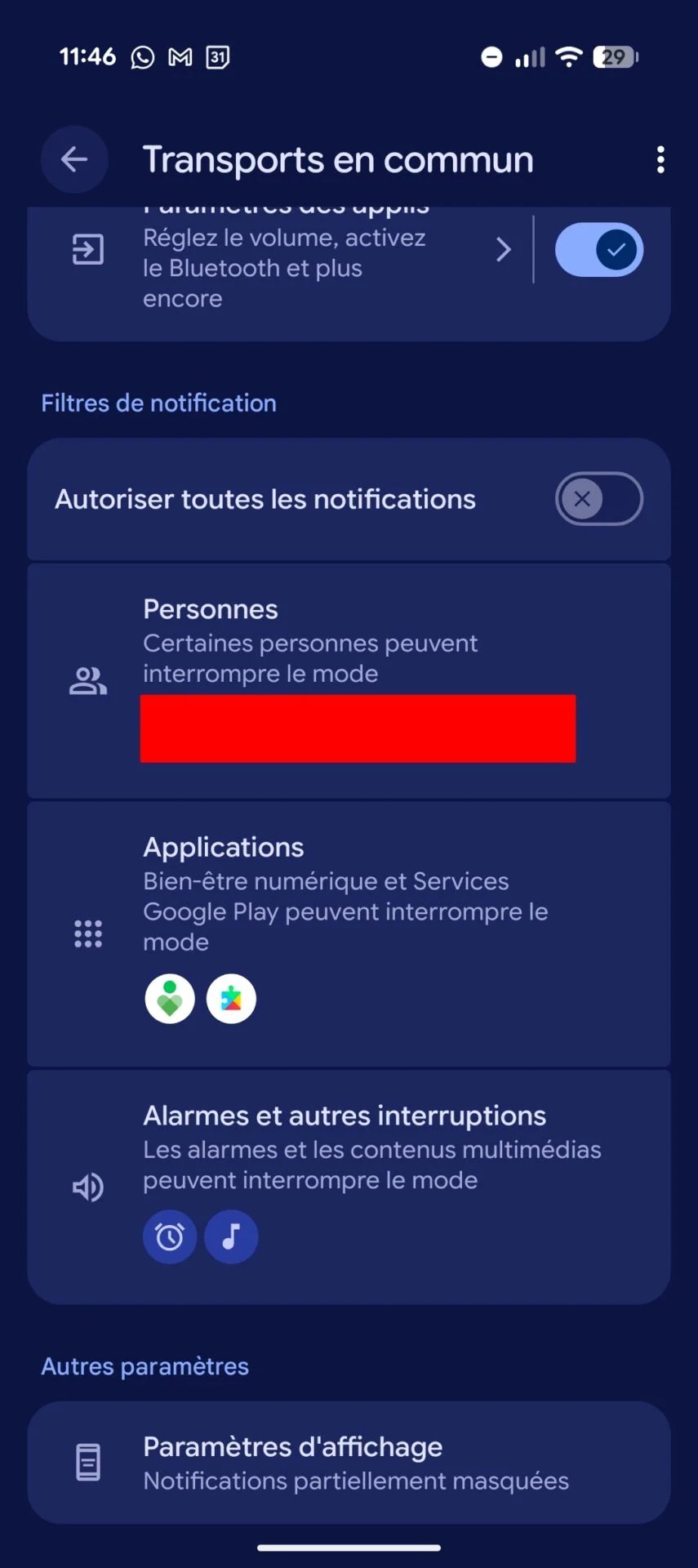
Task: Tap the Services Google Play icon
Action: click(x=231, y=998)
